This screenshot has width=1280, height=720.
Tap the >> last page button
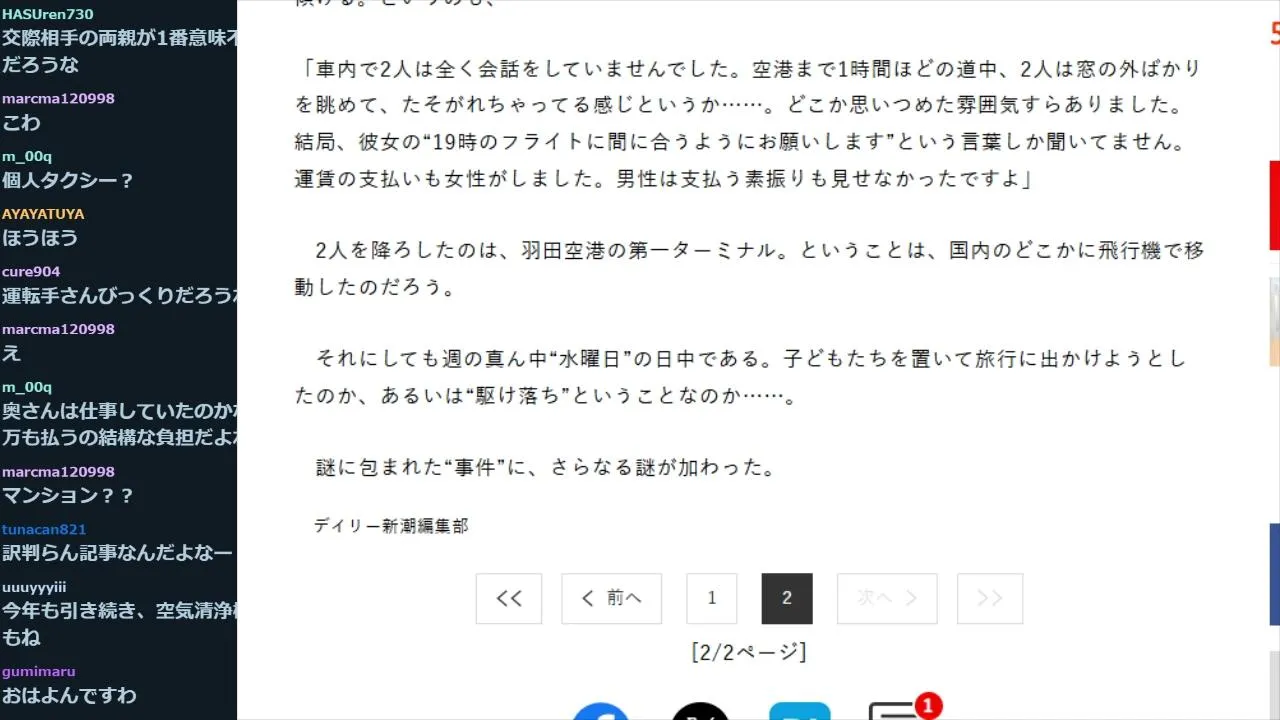pyautogui.click(x=990, y=598)
